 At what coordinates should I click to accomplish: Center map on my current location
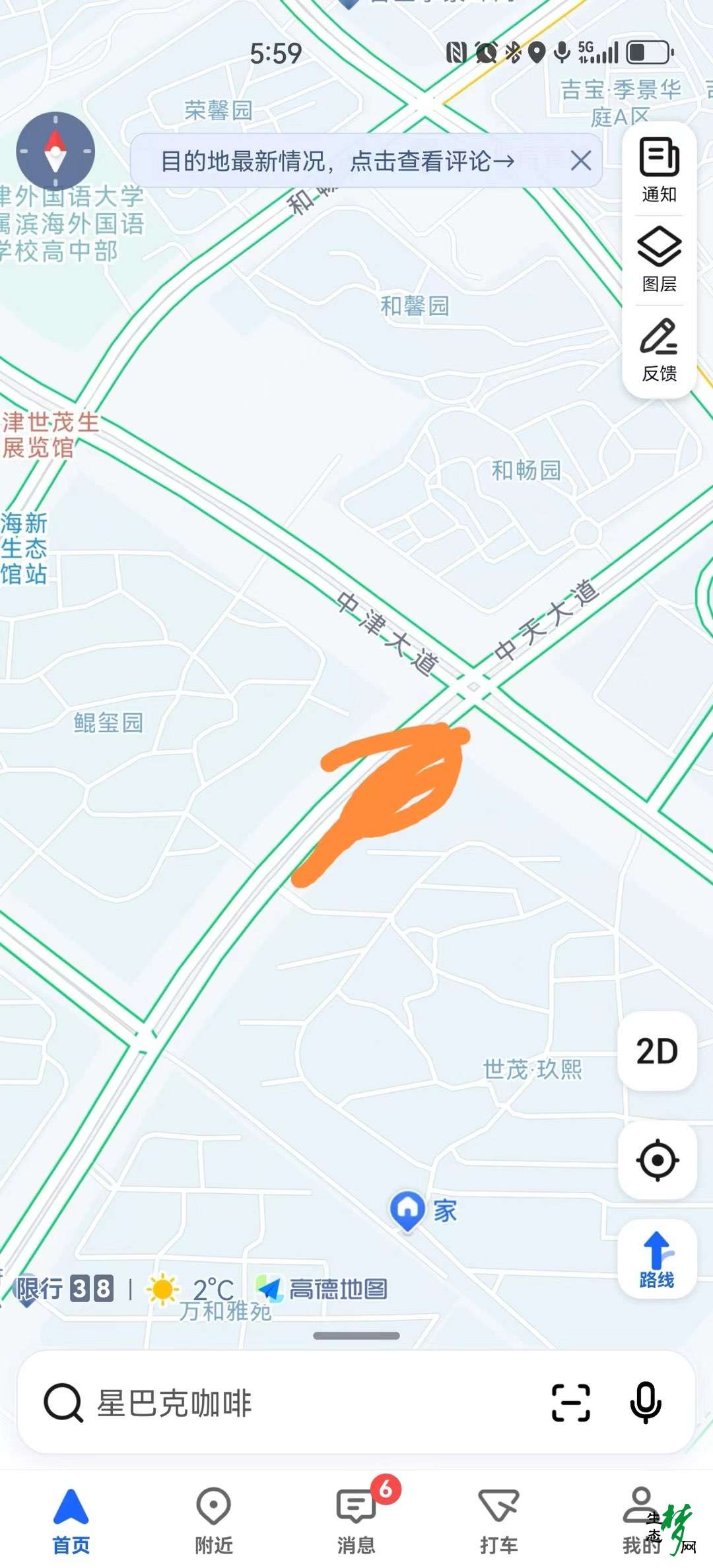click(657, 1160)
